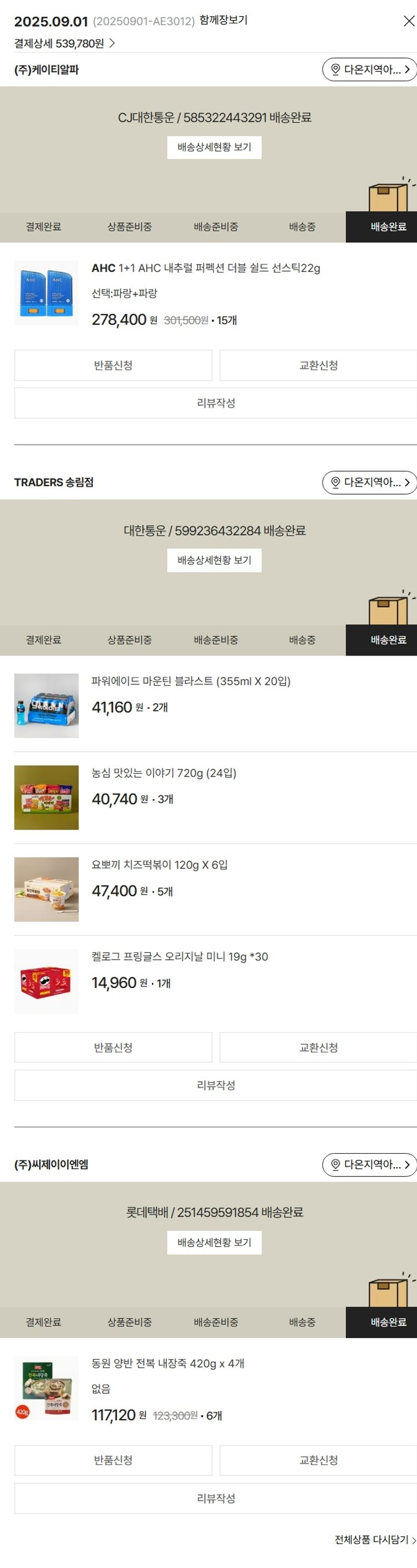
Task: Request 반품신청 for the TRADERS 송림점 order
Action: tap(113, 1048)
